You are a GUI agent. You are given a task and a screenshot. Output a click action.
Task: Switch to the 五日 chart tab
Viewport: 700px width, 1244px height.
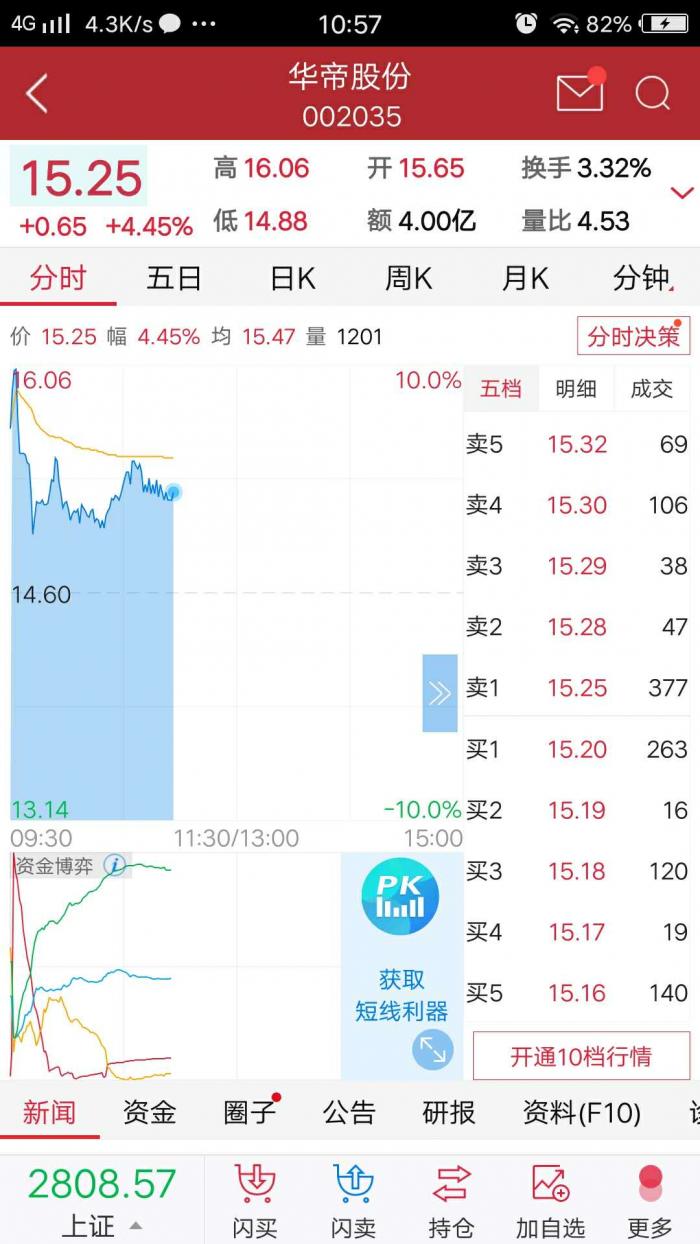pyautogui.click(x=174, y=278)
